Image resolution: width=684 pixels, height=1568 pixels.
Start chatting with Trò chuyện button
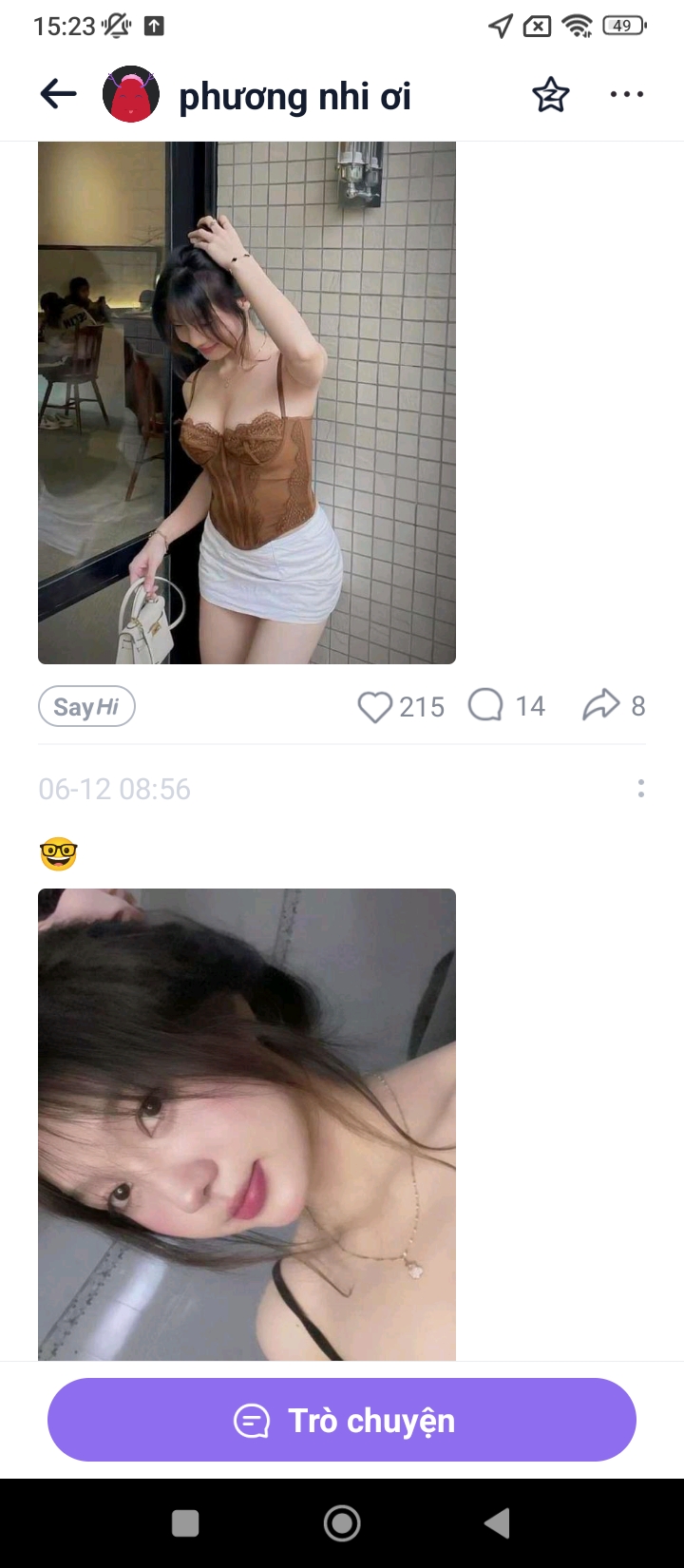tap(342, 1420)
